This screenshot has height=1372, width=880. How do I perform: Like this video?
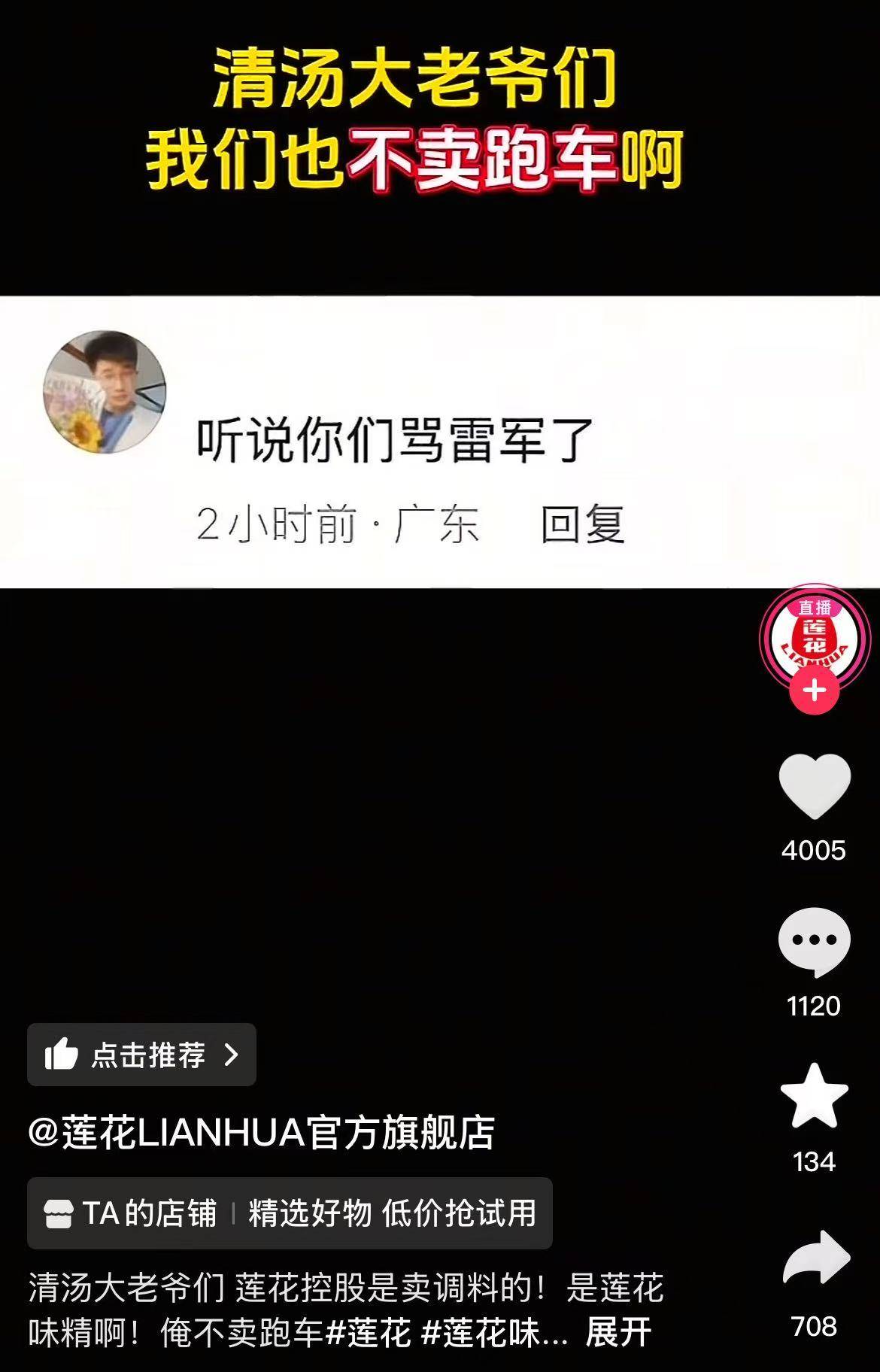[x=814, y=786]
